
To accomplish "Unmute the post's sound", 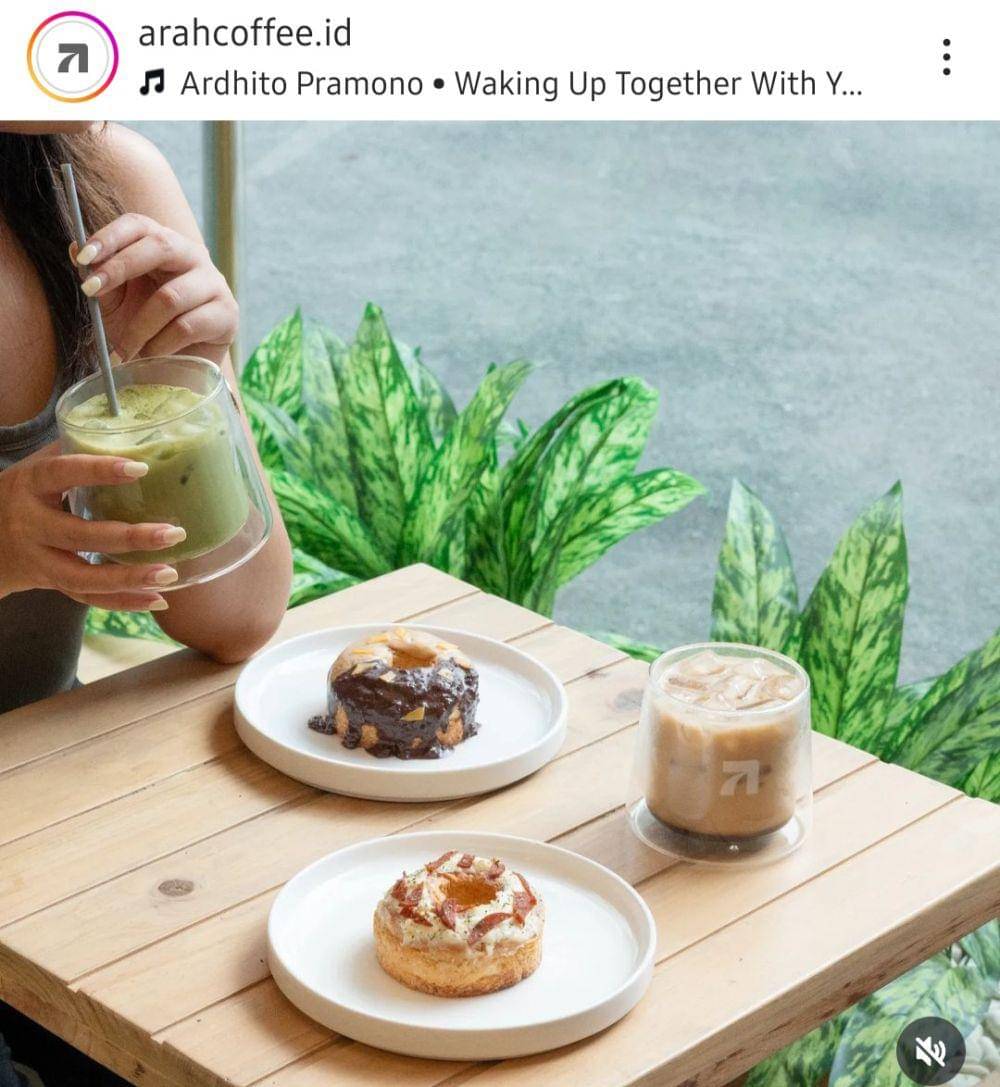I will click(x=930, y=1049).
